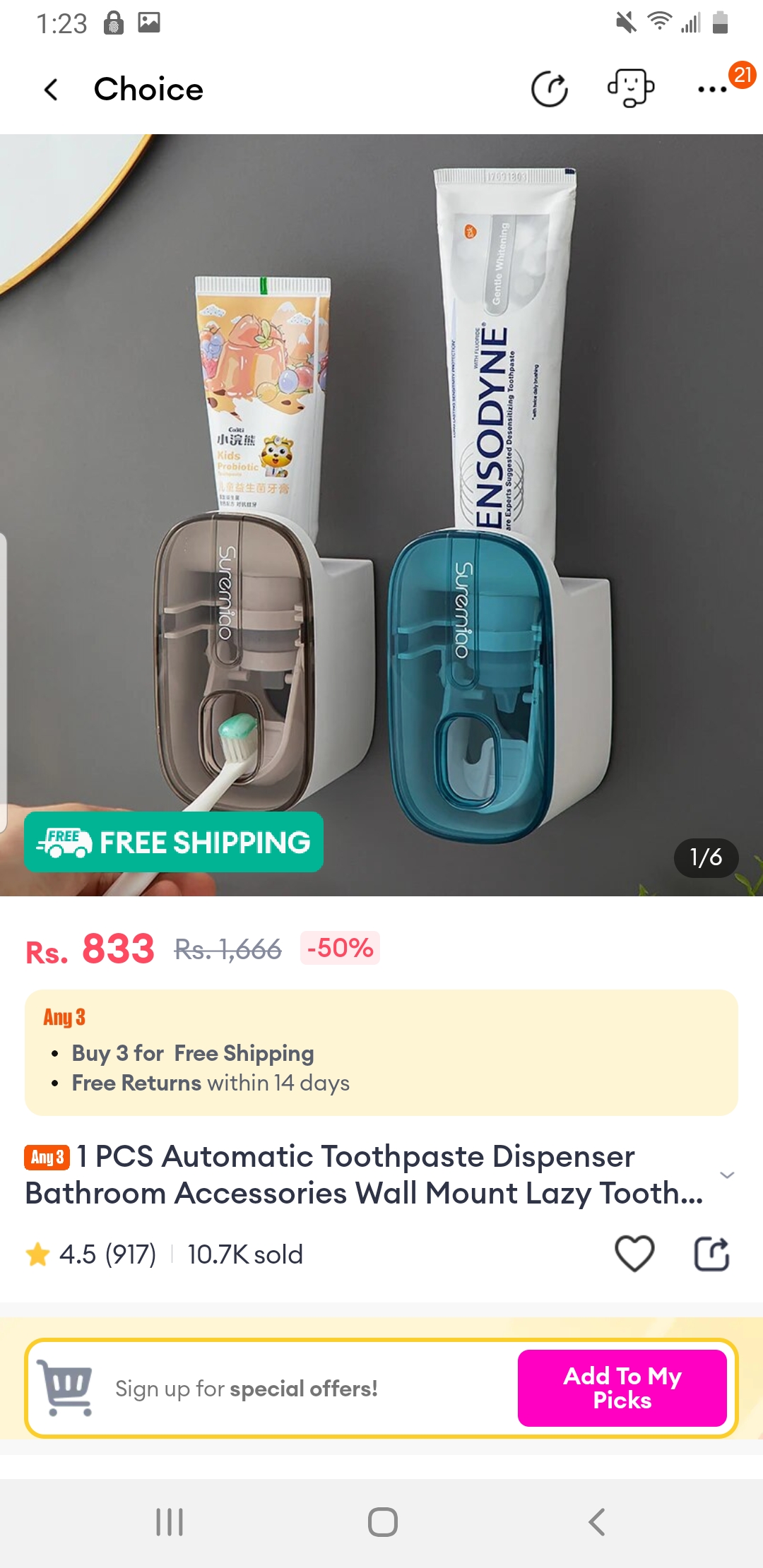Tap the Add To My Picks button
Screen dimensions: 763x1568
tap(622, 1388)
